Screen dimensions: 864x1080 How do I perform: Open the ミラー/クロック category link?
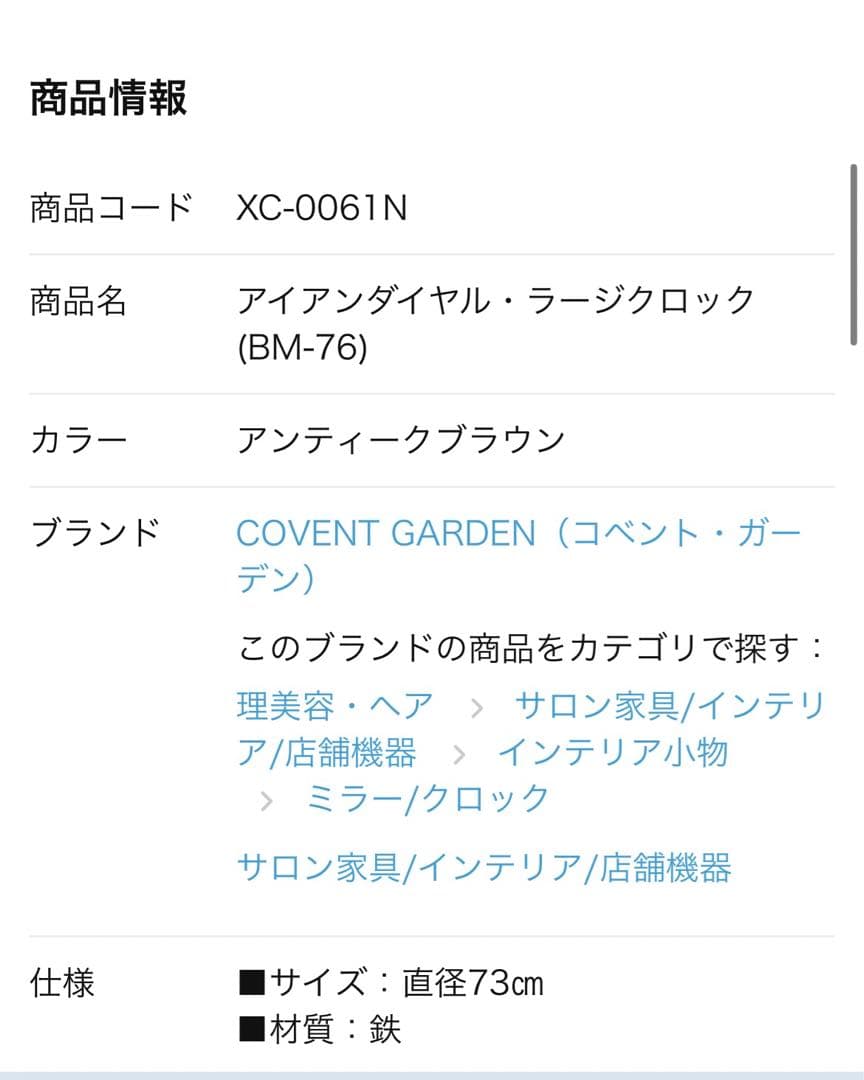[427, 798]
